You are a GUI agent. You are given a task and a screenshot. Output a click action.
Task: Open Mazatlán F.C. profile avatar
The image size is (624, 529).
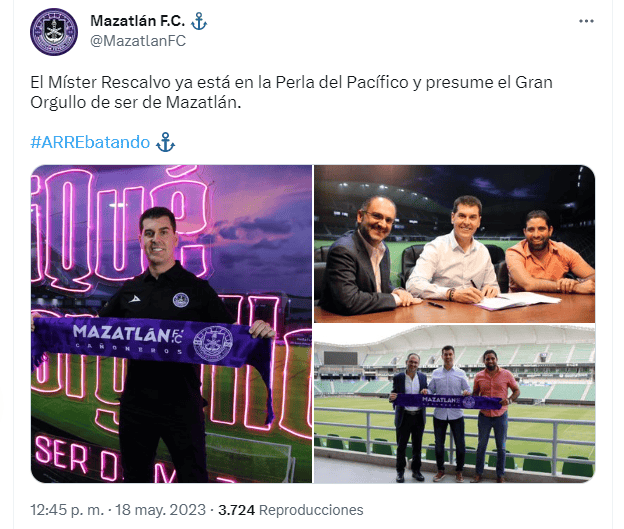[x=53, y=32]
